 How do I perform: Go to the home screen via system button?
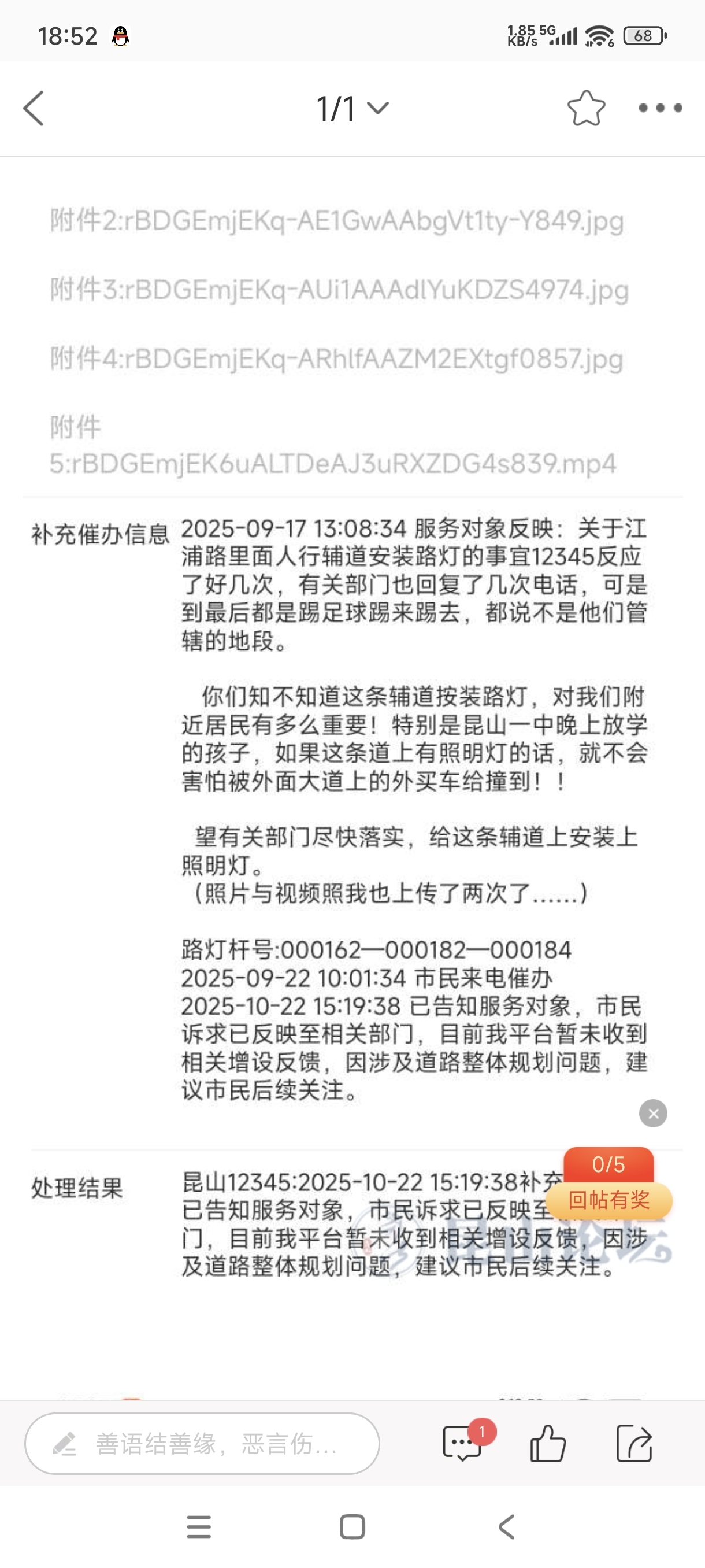coord(352,1526)
